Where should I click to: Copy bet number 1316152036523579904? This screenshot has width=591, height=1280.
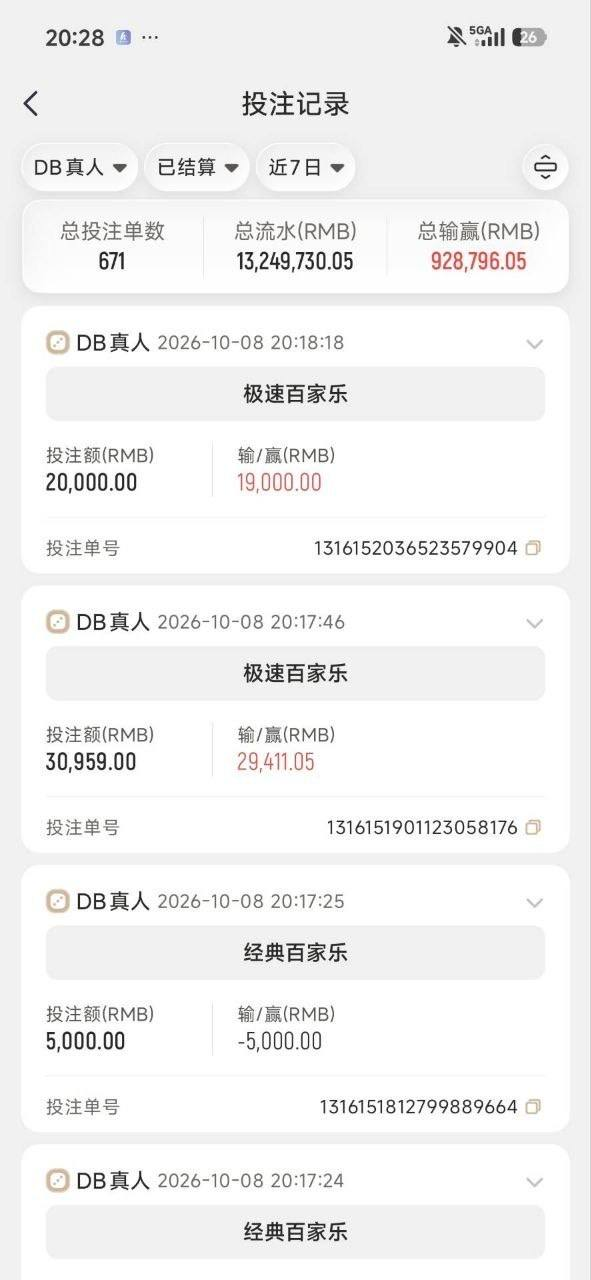point(533,548)
